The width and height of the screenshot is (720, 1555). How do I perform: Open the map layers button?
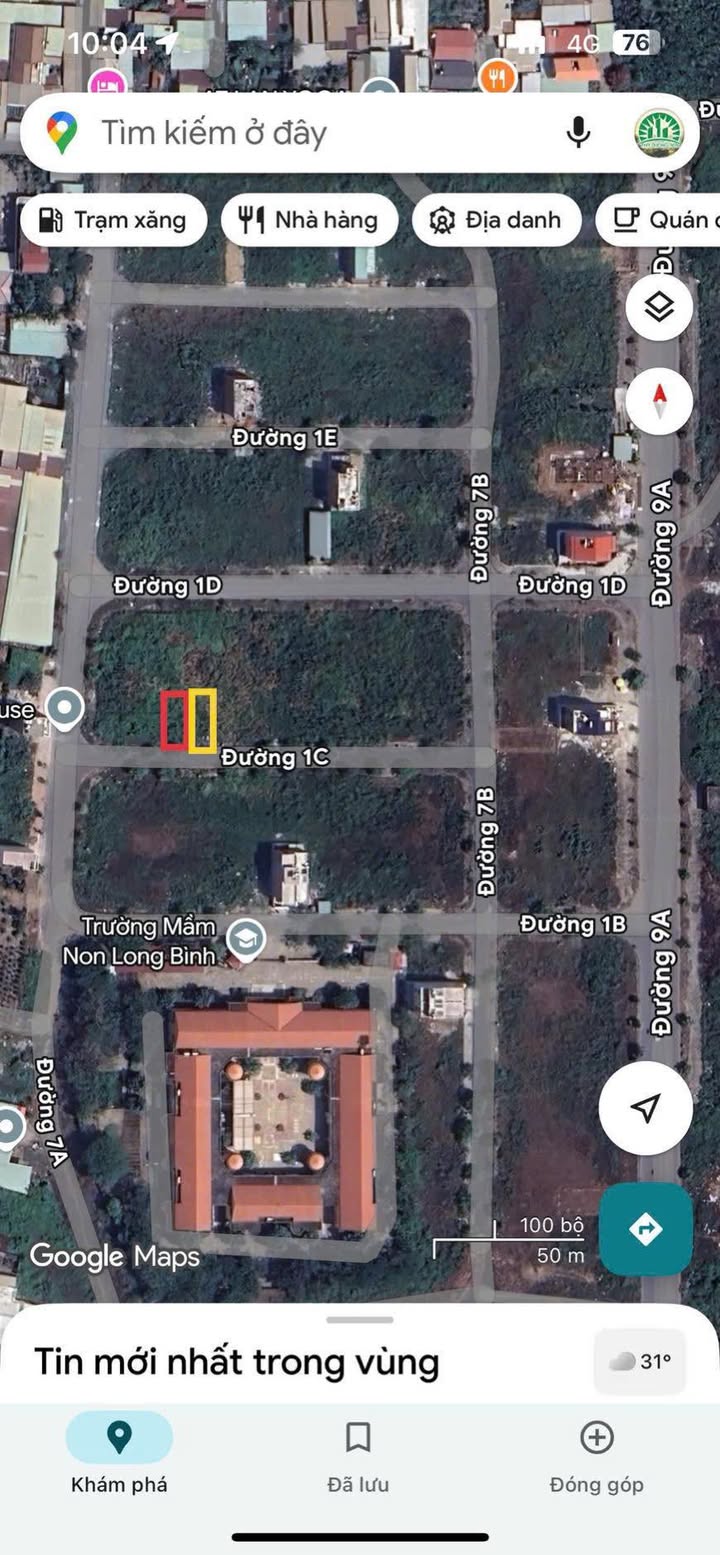(659, 308)
